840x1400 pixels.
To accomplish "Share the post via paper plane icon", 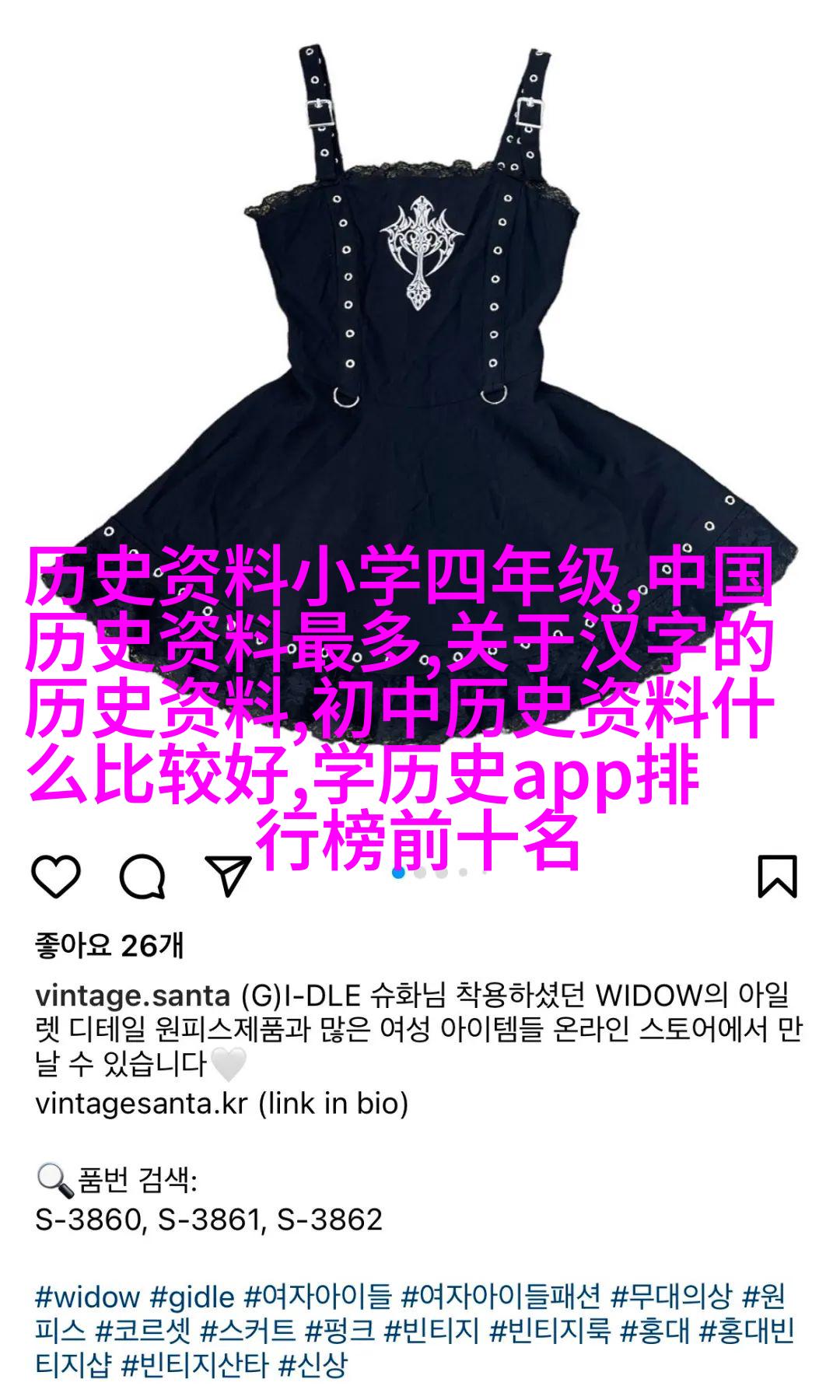I will tap(228, 877).
